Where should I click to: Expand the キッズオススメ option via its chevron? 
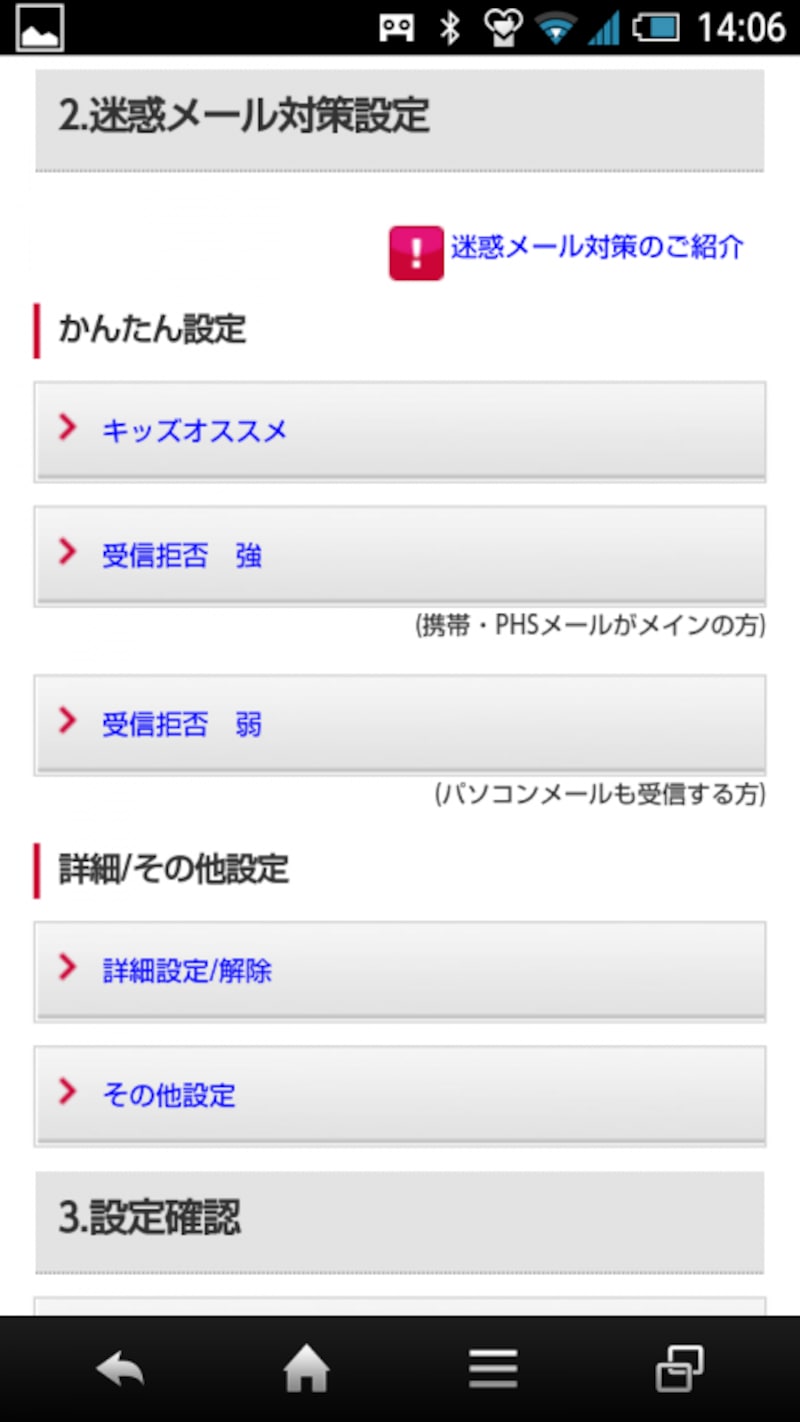click(67, 427)
